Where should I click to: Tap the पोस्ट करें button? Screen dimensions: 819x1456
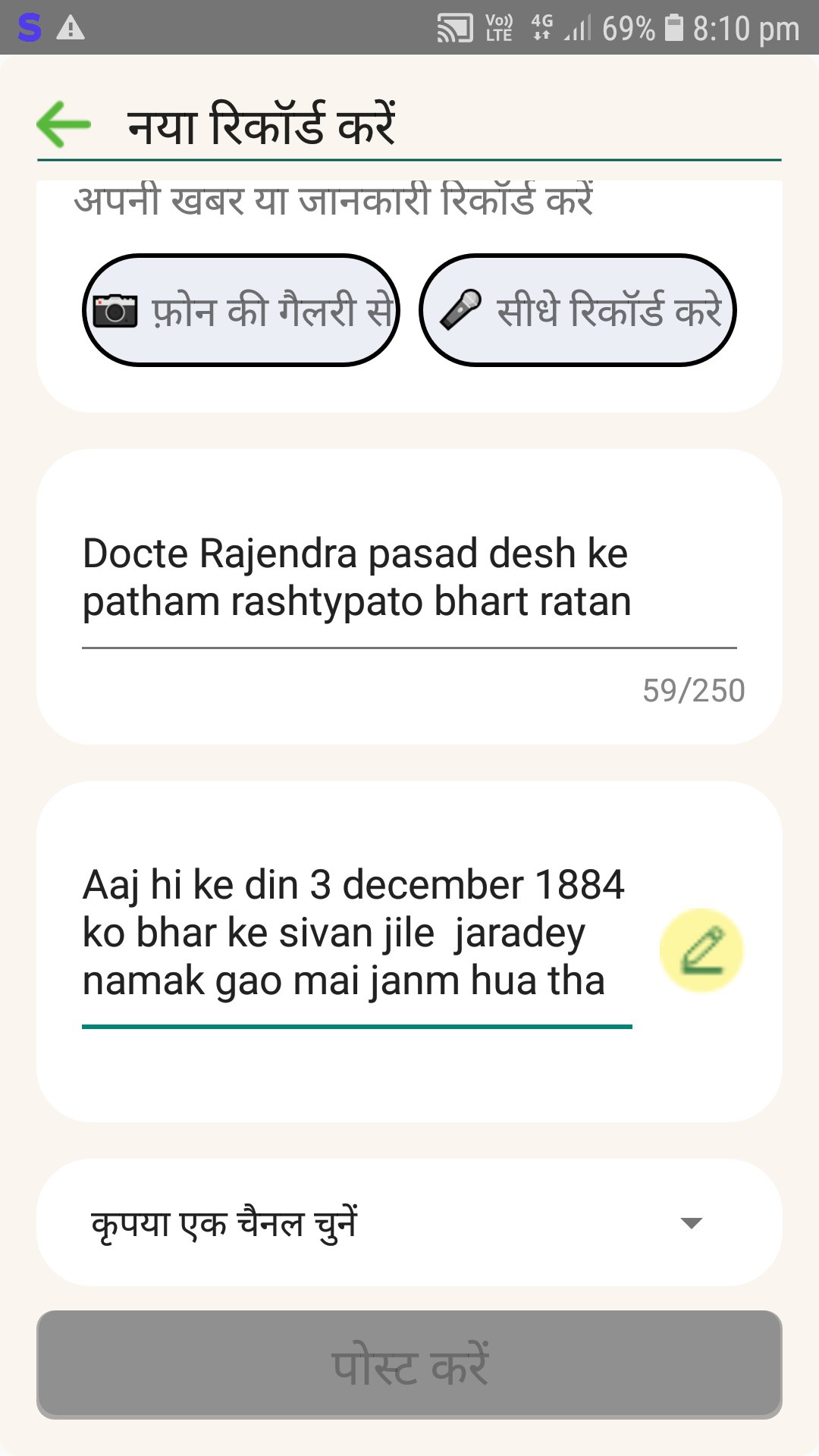409,1364
